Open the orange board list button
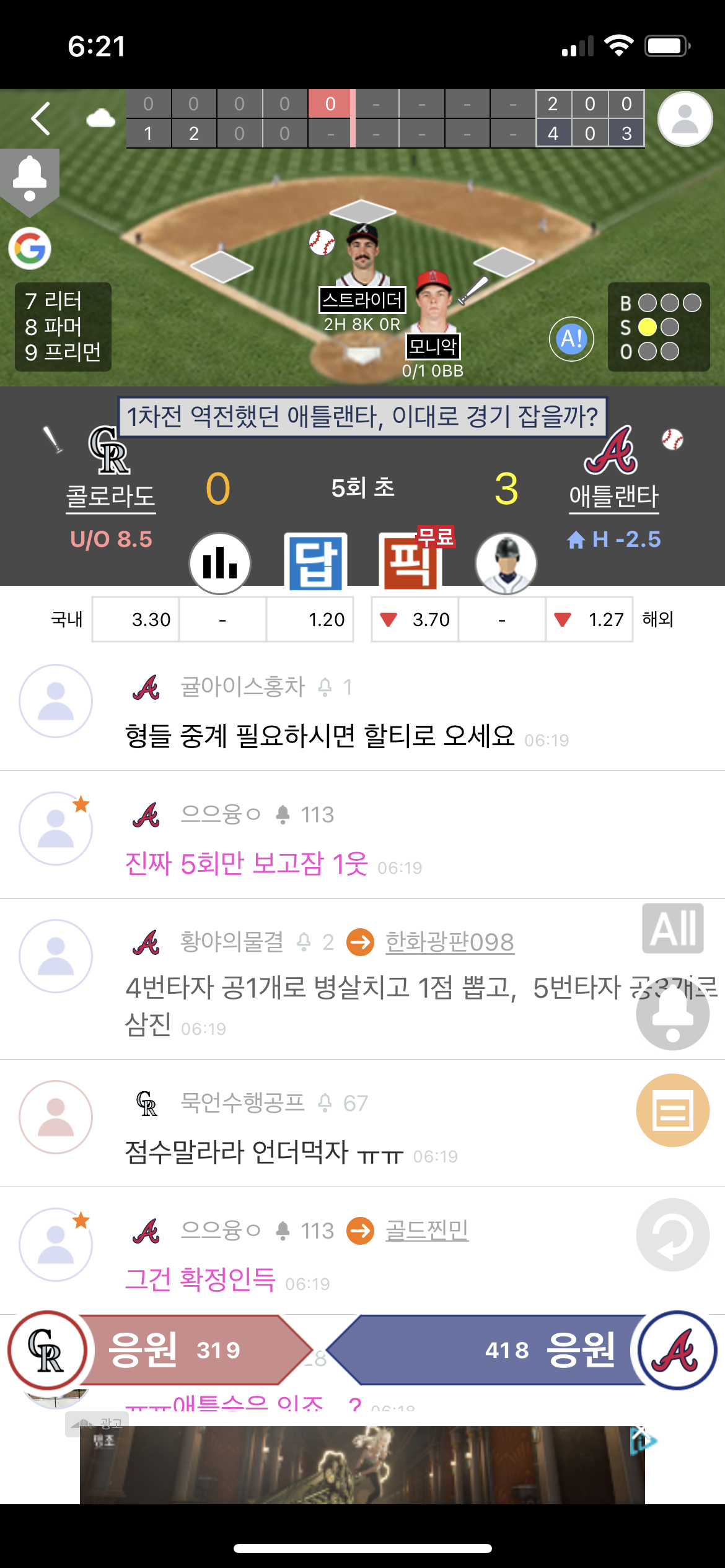Screen dimensions: 725x1568 (673, 1110)
